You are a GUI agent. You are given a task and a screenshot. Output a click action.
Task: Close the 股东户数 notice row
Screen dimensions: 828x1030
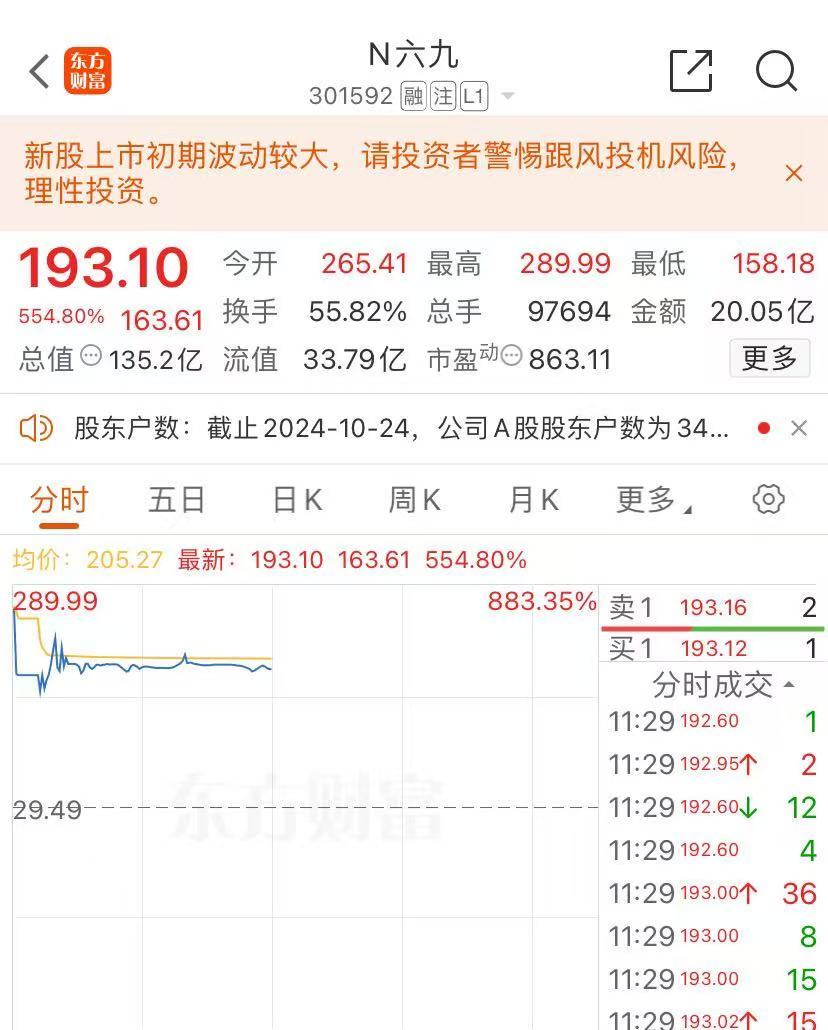tap(799, 428)
